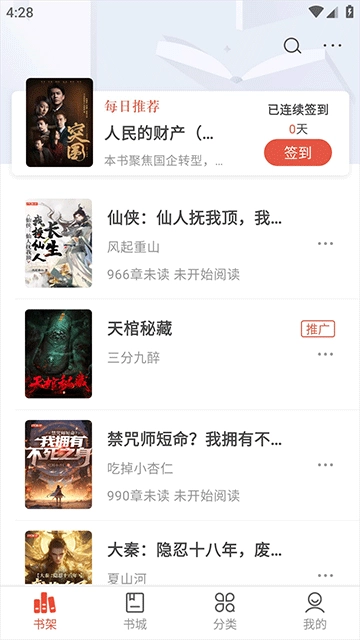360x640 pixels.
Task: Open more options for 大秦 book
Action: click(325, 576)
